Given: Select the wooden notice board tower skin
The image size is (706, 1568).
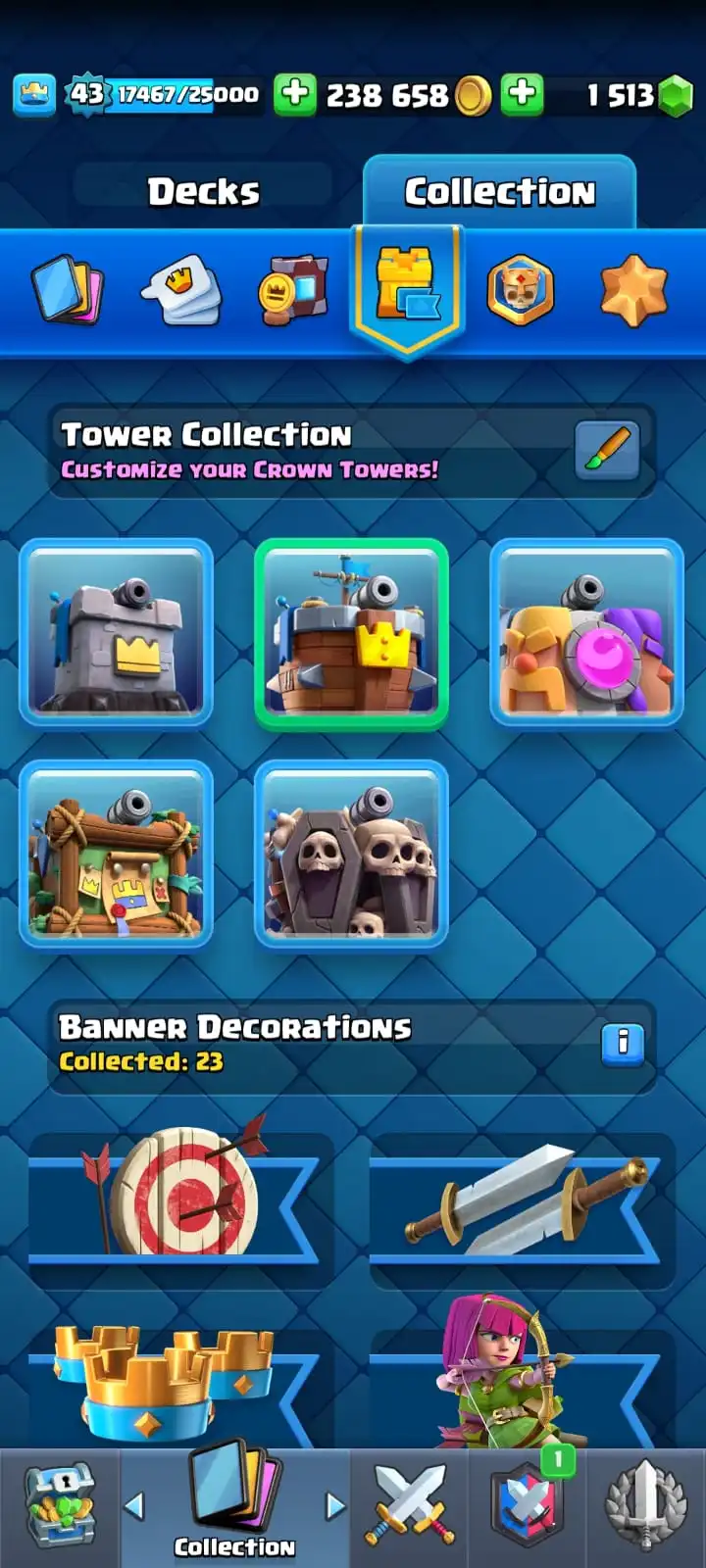Looking at the screenshot, I should [116, 854].
